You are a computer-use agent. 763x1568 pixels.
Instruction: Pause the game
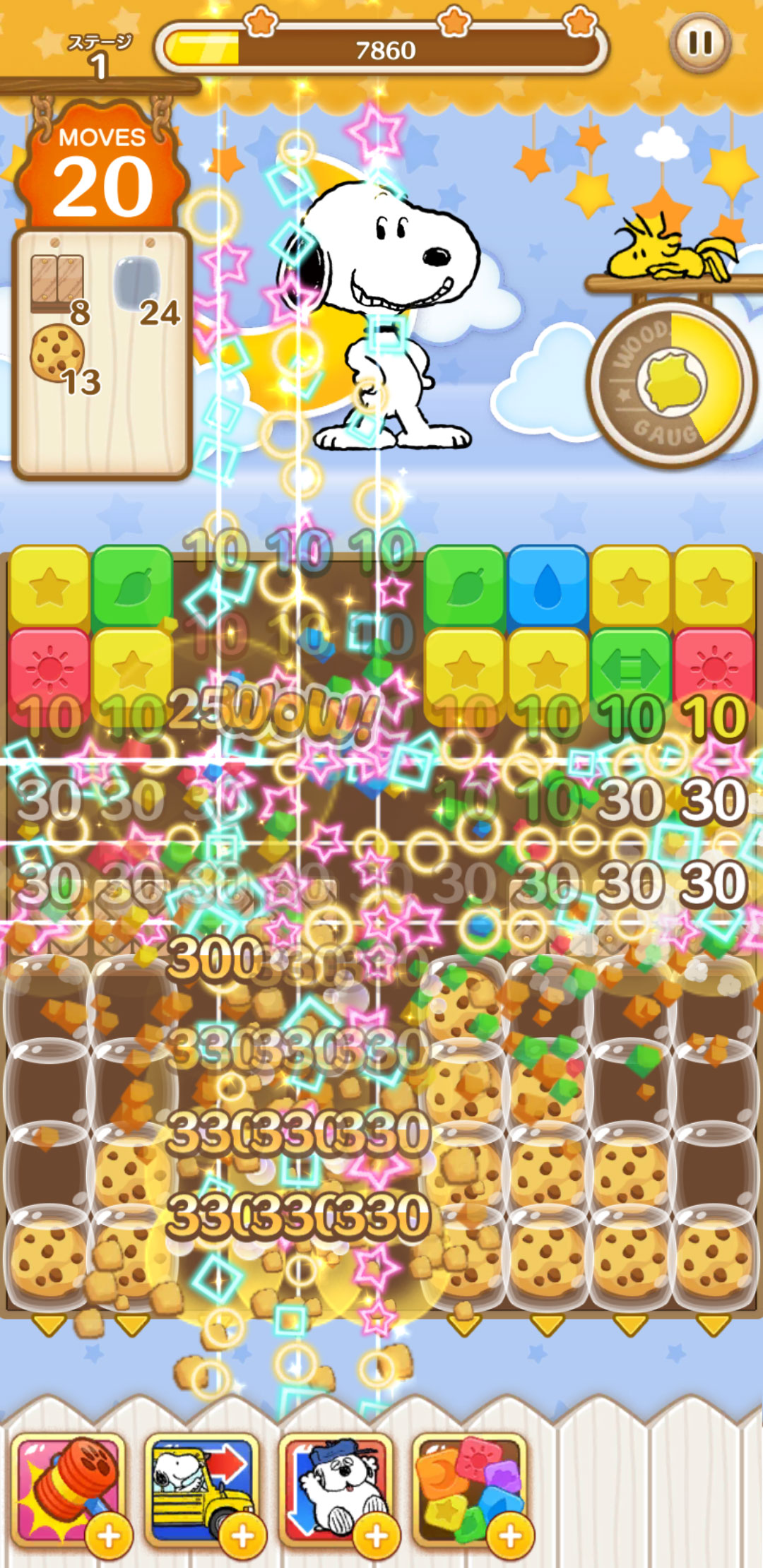pyautogui.click(x=699, y=43)
